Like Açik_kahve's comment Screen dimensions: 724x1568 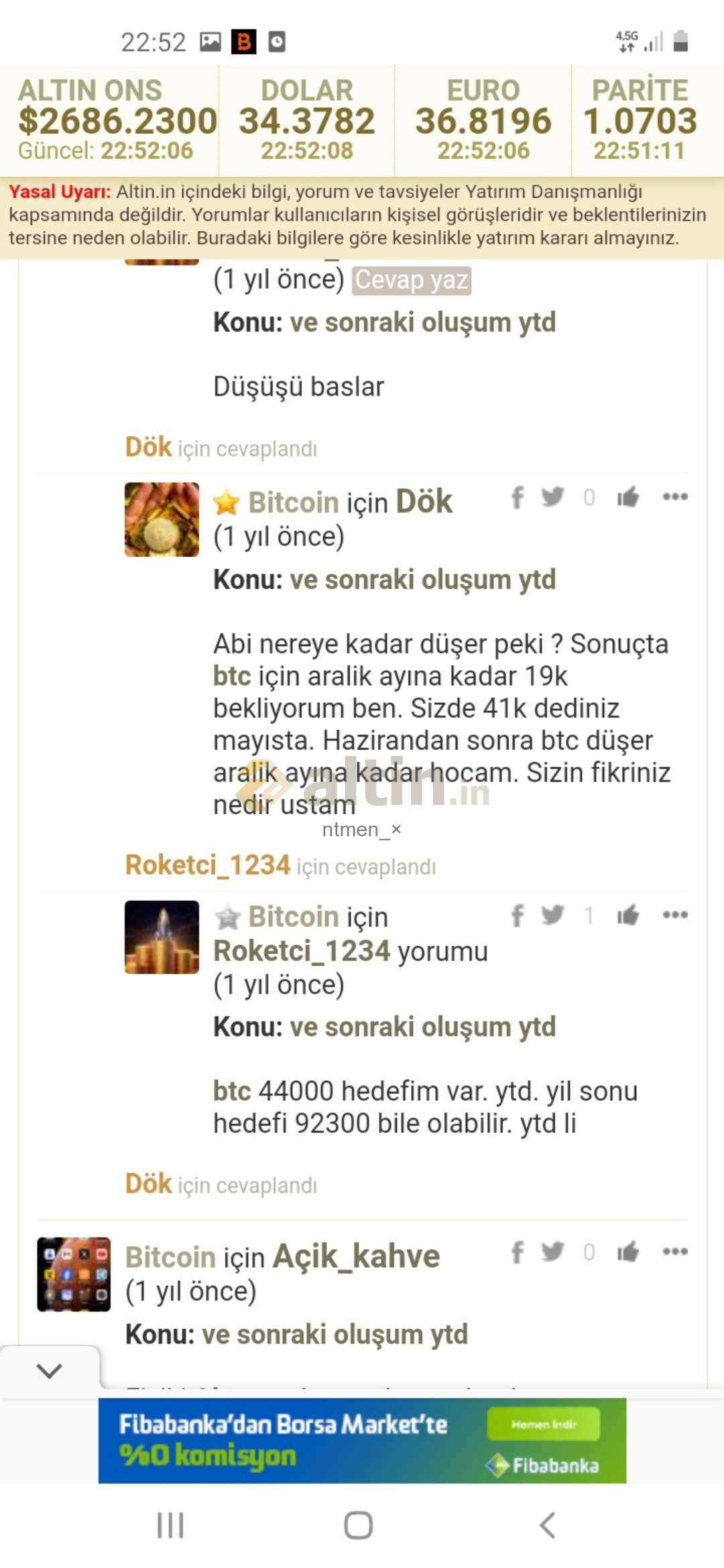coord(628,1251)
